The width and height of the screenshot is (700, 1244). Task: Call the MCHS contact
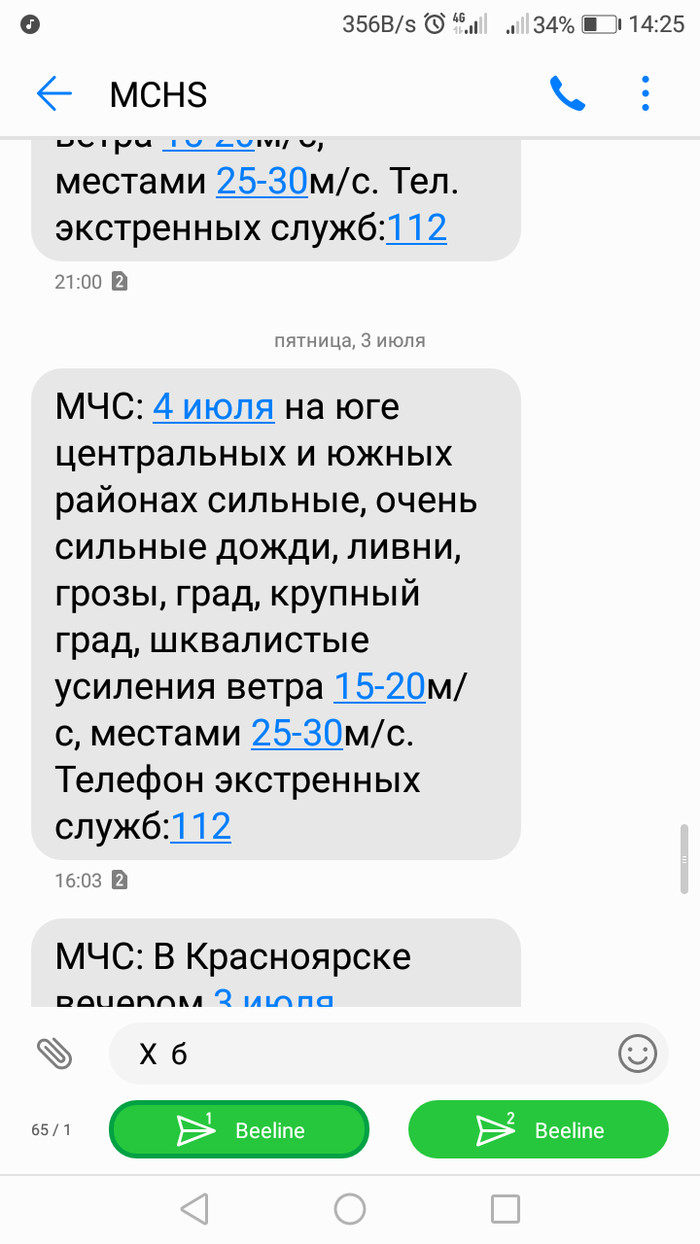point(566,94)
